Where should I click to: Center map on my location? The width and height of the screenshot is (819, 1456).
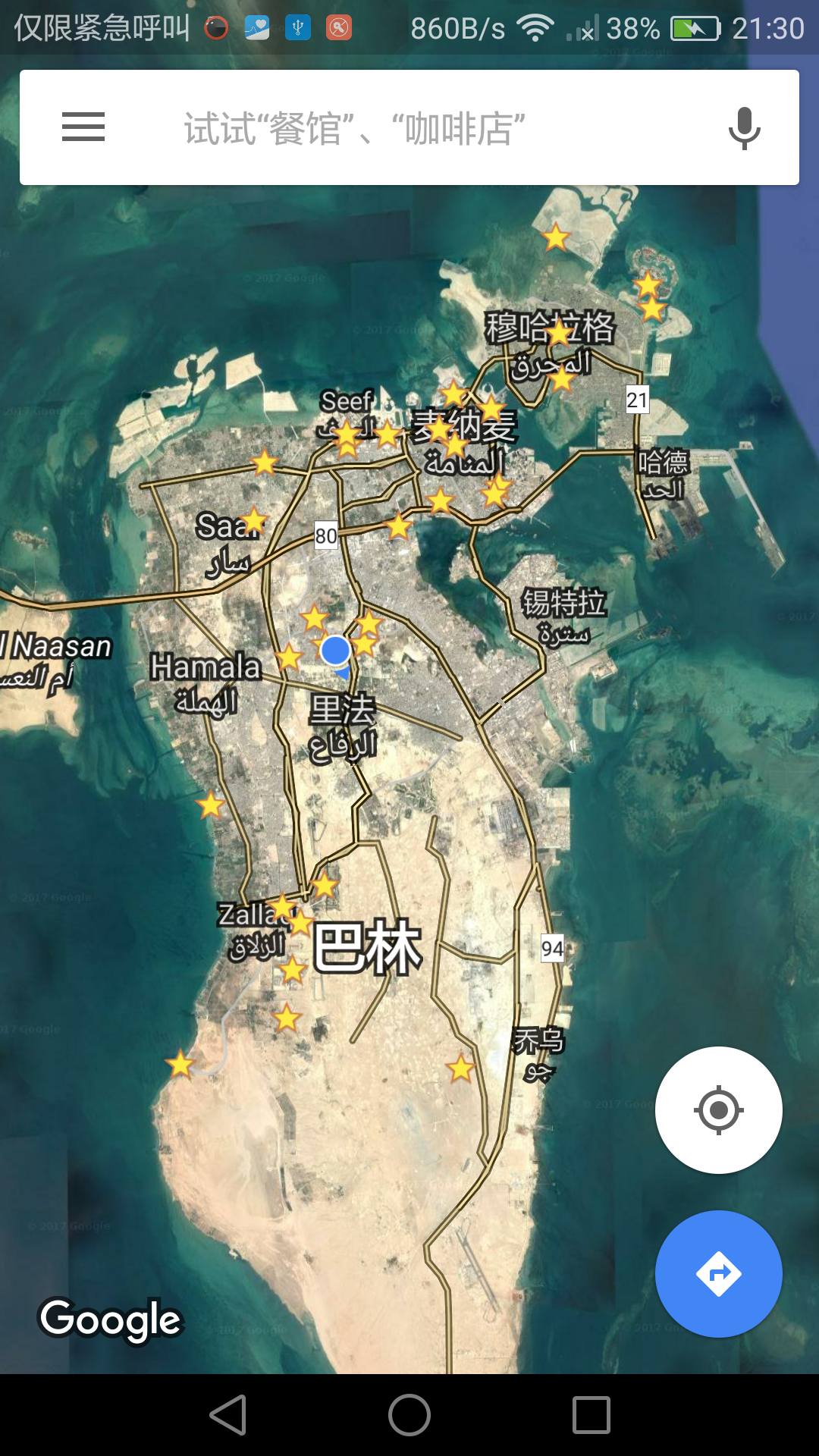[x=718, y=1110]
